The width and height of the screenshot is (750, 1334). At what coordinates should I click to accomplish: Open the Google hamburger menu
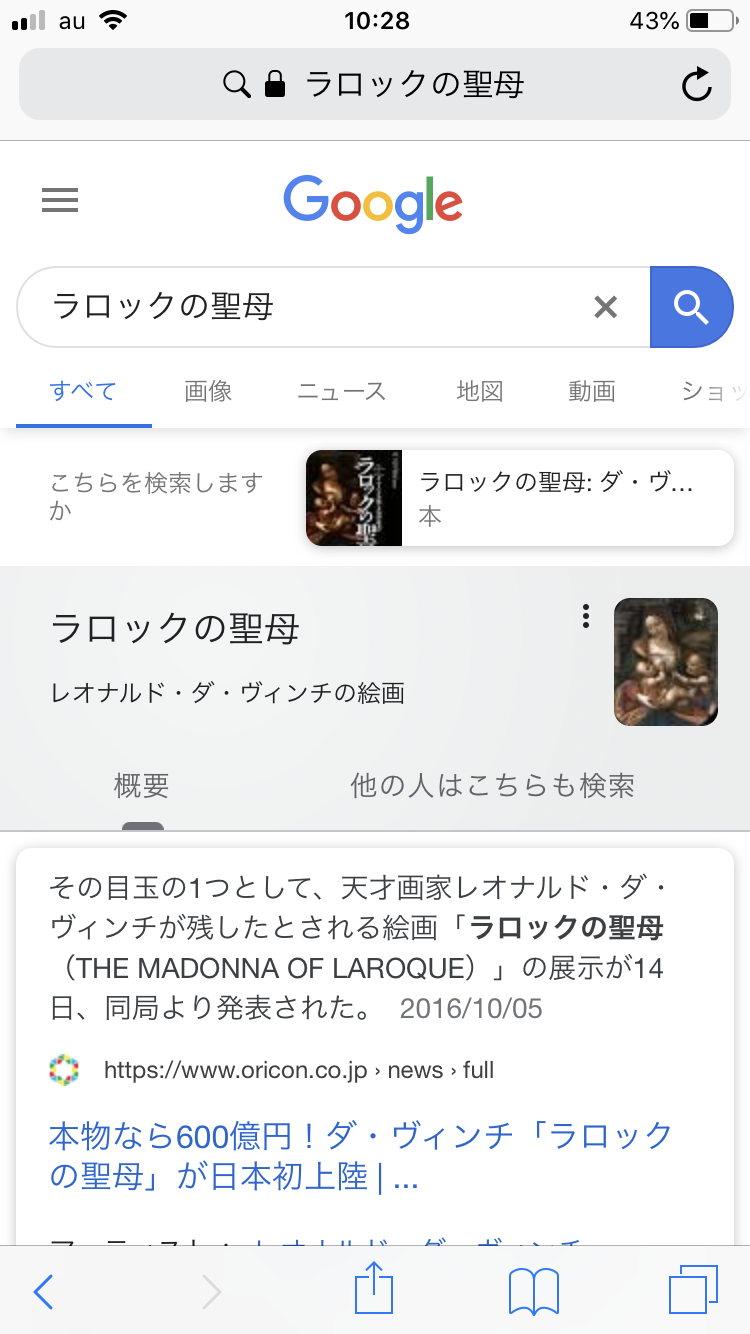60,202
